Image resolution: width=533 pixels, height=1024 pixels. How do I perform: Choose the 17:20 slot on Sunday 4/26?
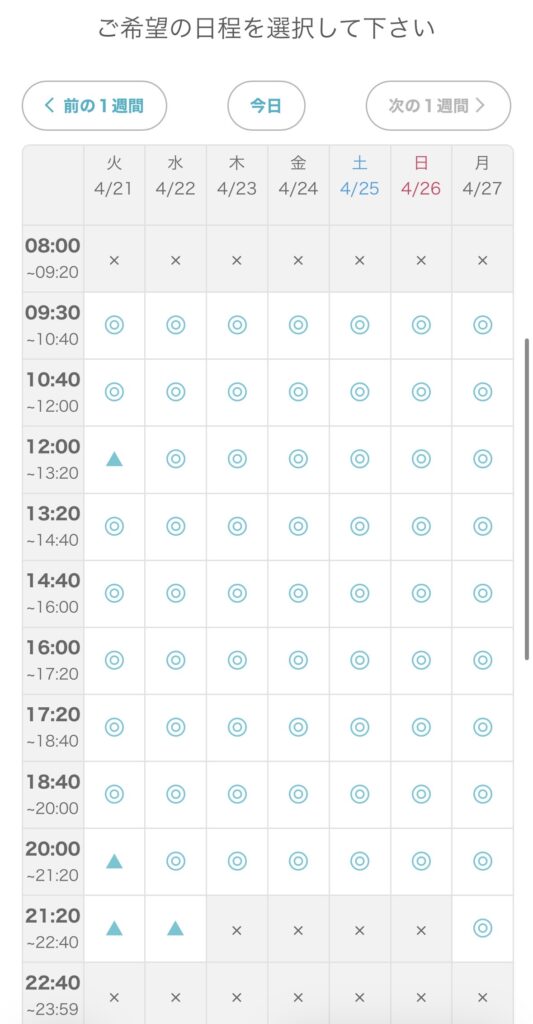click(x=421, y=727)
